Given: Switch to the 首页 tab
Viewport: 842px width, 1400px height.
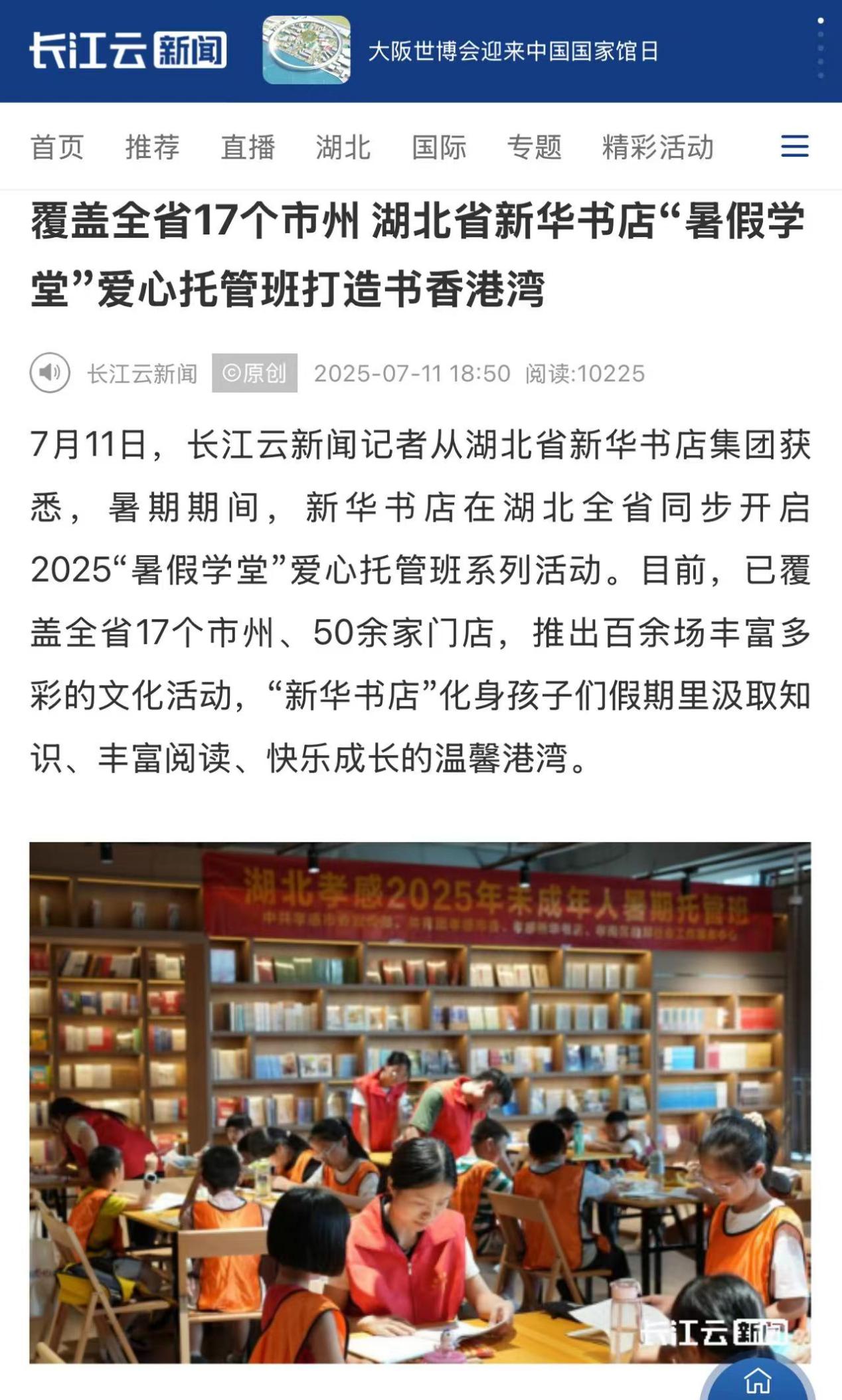Looking at the screenshot, I should pyautogui.click(x=57, y=147).
